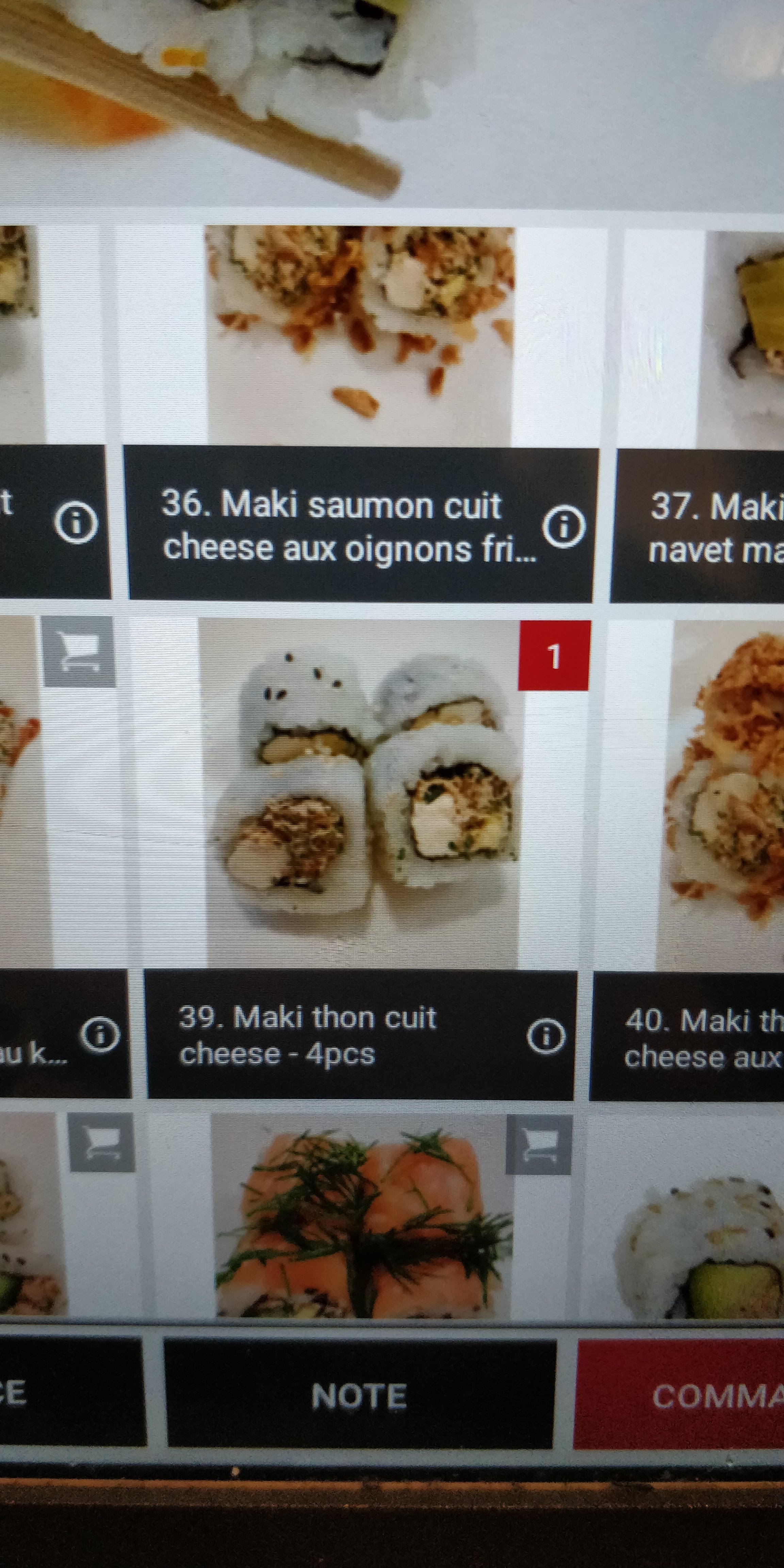This screenshot has height=1568, width=784.
Task: Select the 36. Maki saumon cuit cheese item
Action: pyautogui.click(x=361, y=413)
